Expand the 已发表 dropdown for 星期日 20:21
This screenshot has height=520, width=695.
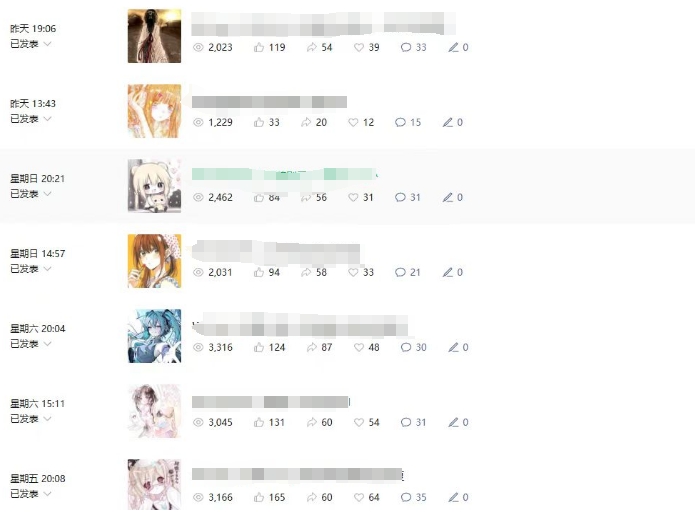pos(31,194)
